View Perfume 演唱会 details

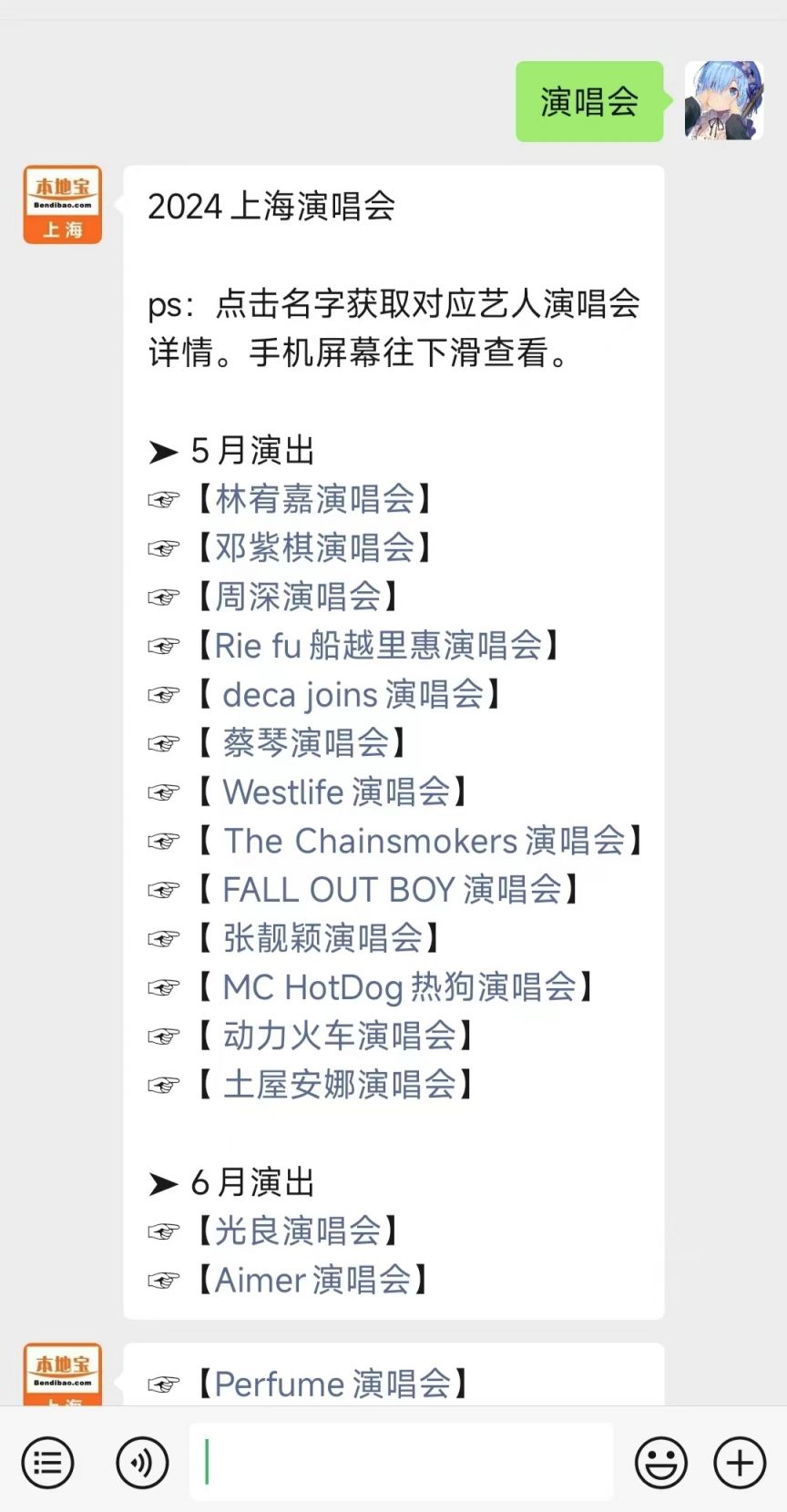point(332,1384)
